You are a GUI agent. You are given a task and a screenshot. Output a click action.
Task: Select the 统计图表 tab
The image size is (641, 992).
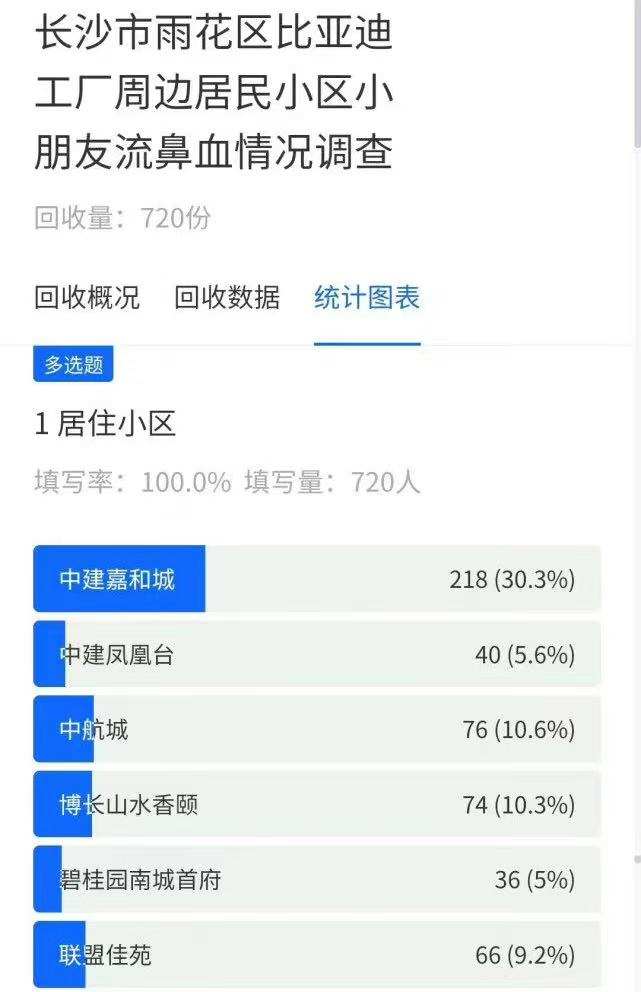(367, 298)
